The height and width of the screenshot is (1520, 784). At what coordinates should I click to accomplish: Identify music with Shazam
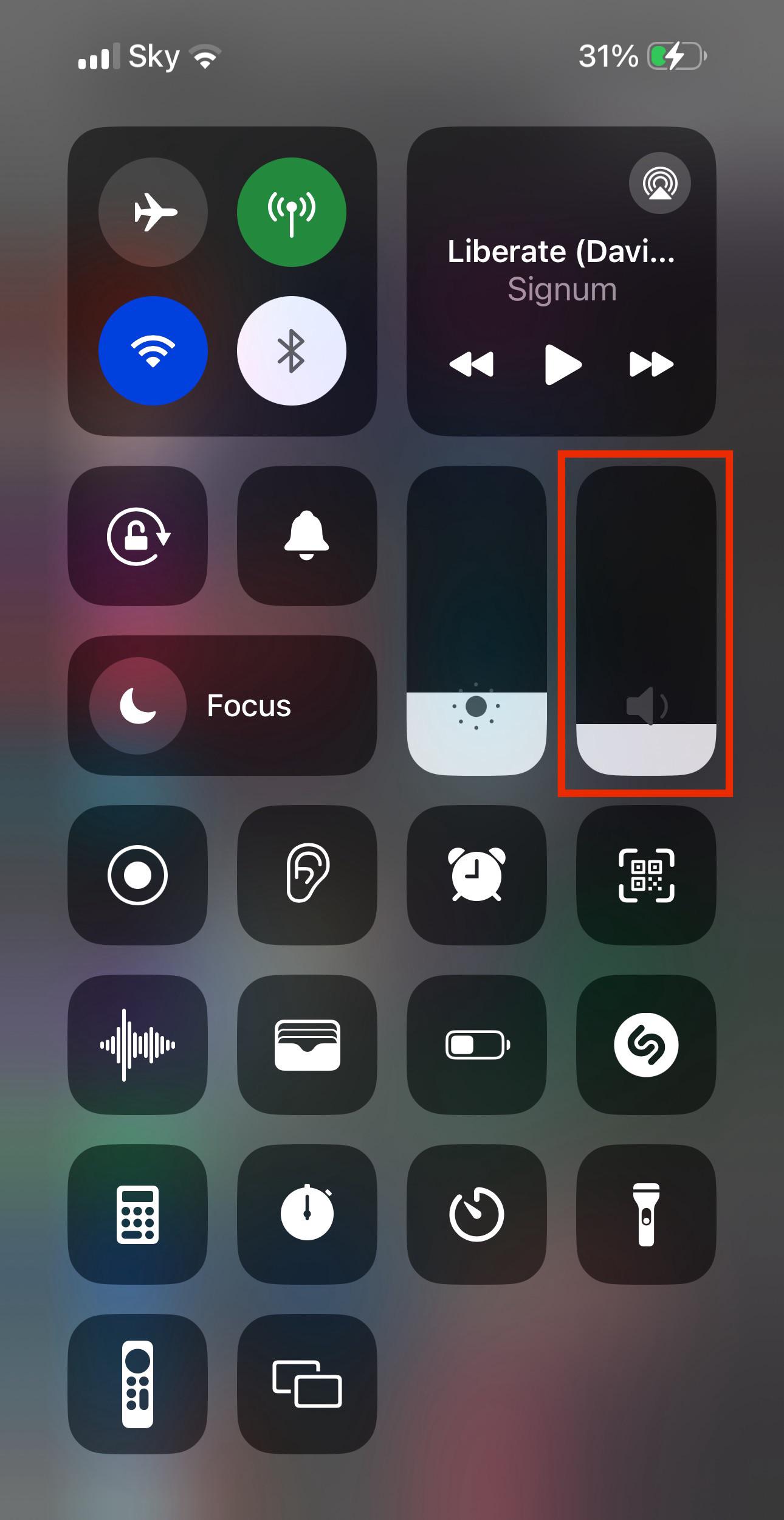[646, 1045]
